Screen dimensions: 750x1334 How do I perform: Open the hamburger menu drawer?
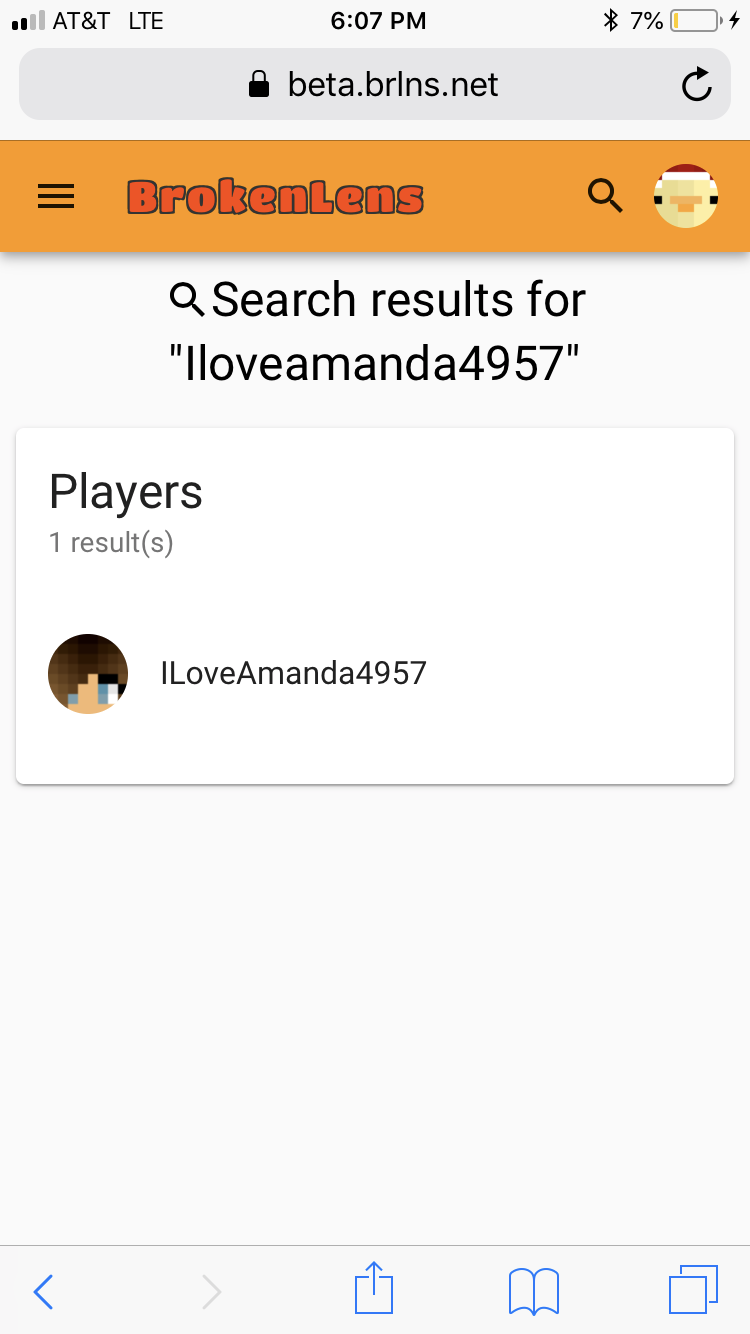(x=56, y=196)
